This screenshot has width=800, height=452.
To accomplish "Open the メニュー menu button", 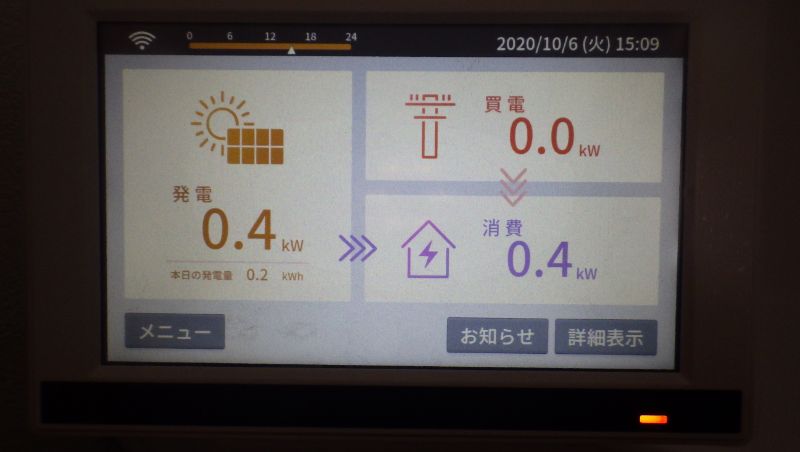I will (174, 332).
